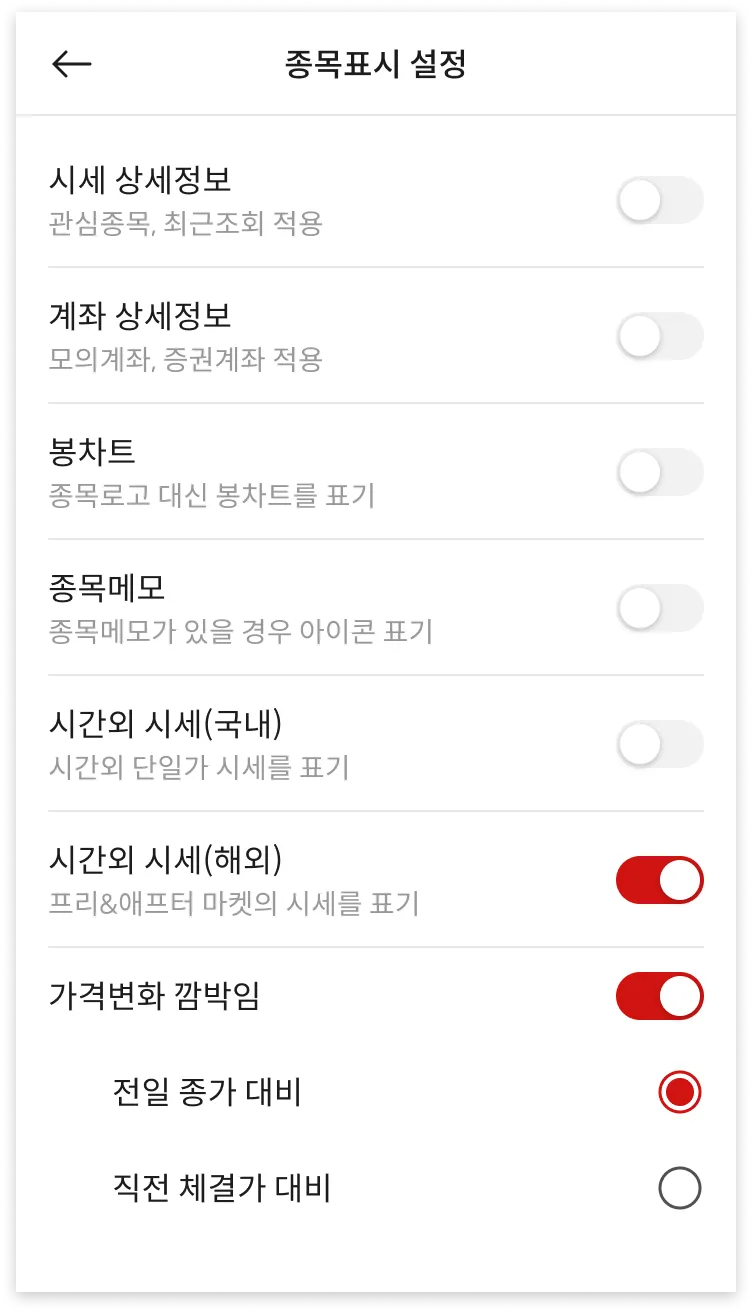
Task: Turn on 시간외 시세(국내)
Action: [x=659, y=744]
